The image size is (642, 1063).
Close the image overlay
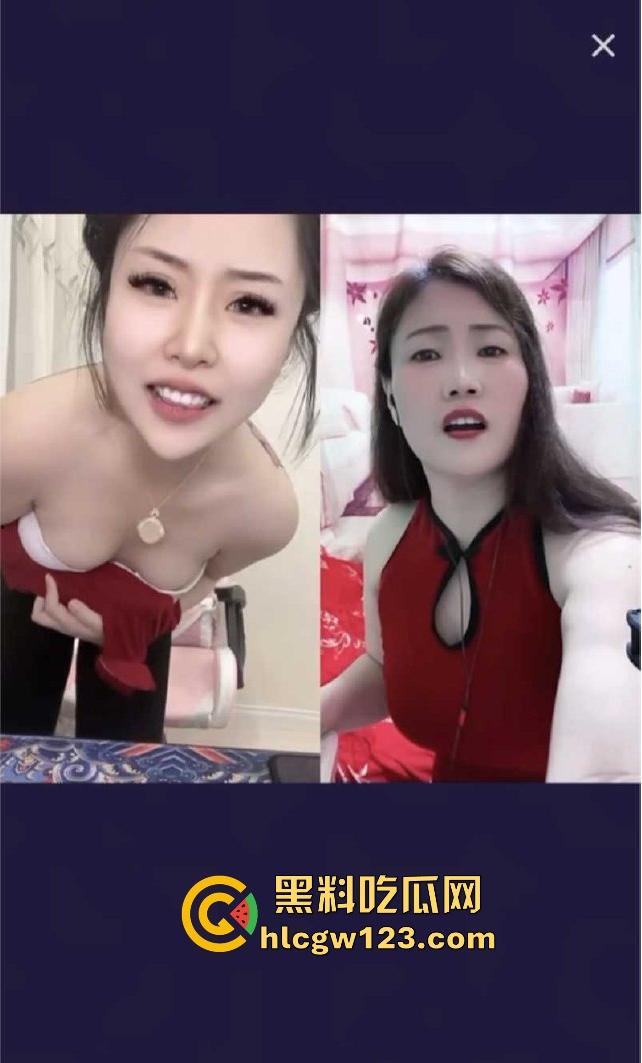pyautogui.click(x=603, y=45)
